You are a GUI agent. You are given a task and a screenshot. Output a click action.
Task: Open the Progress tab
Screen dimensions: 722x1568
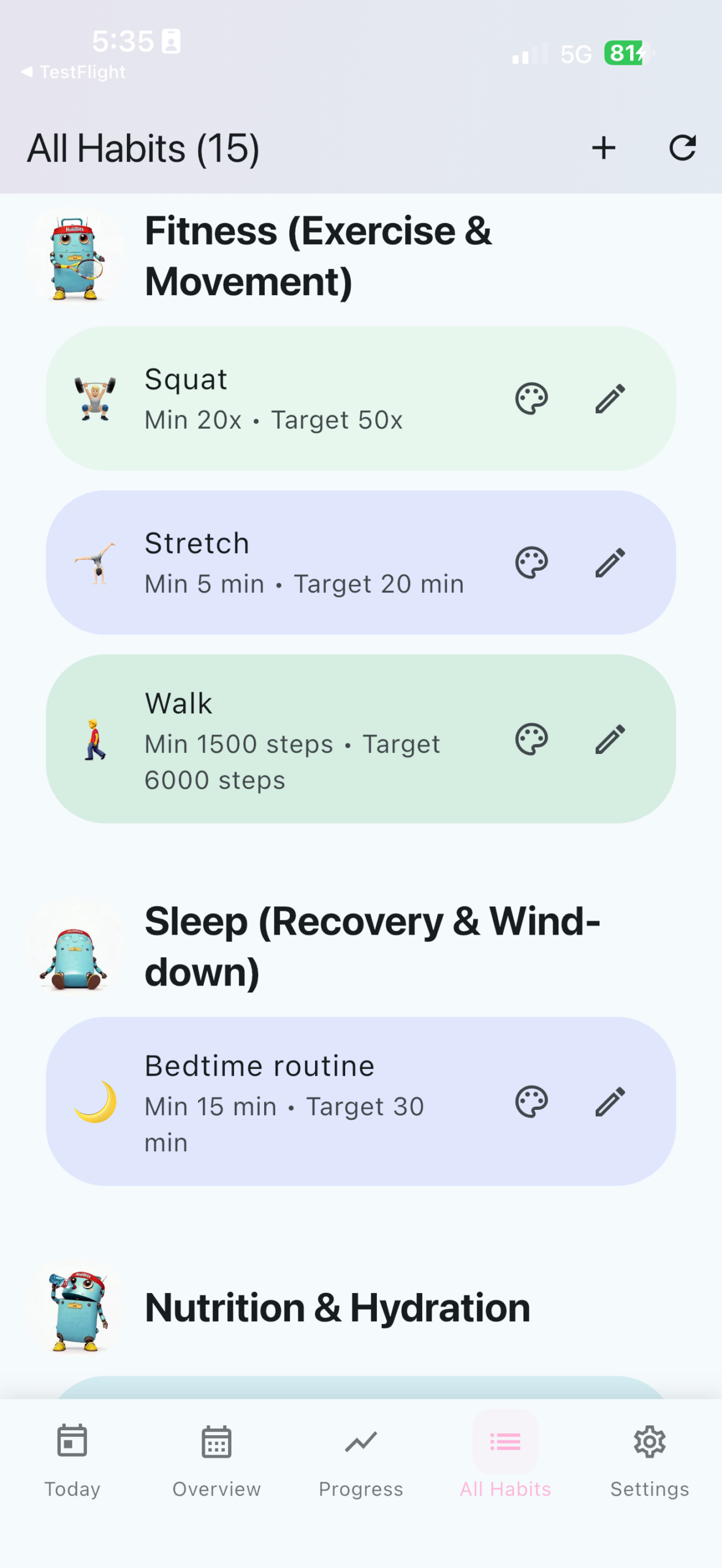[x=361, y=1460]
